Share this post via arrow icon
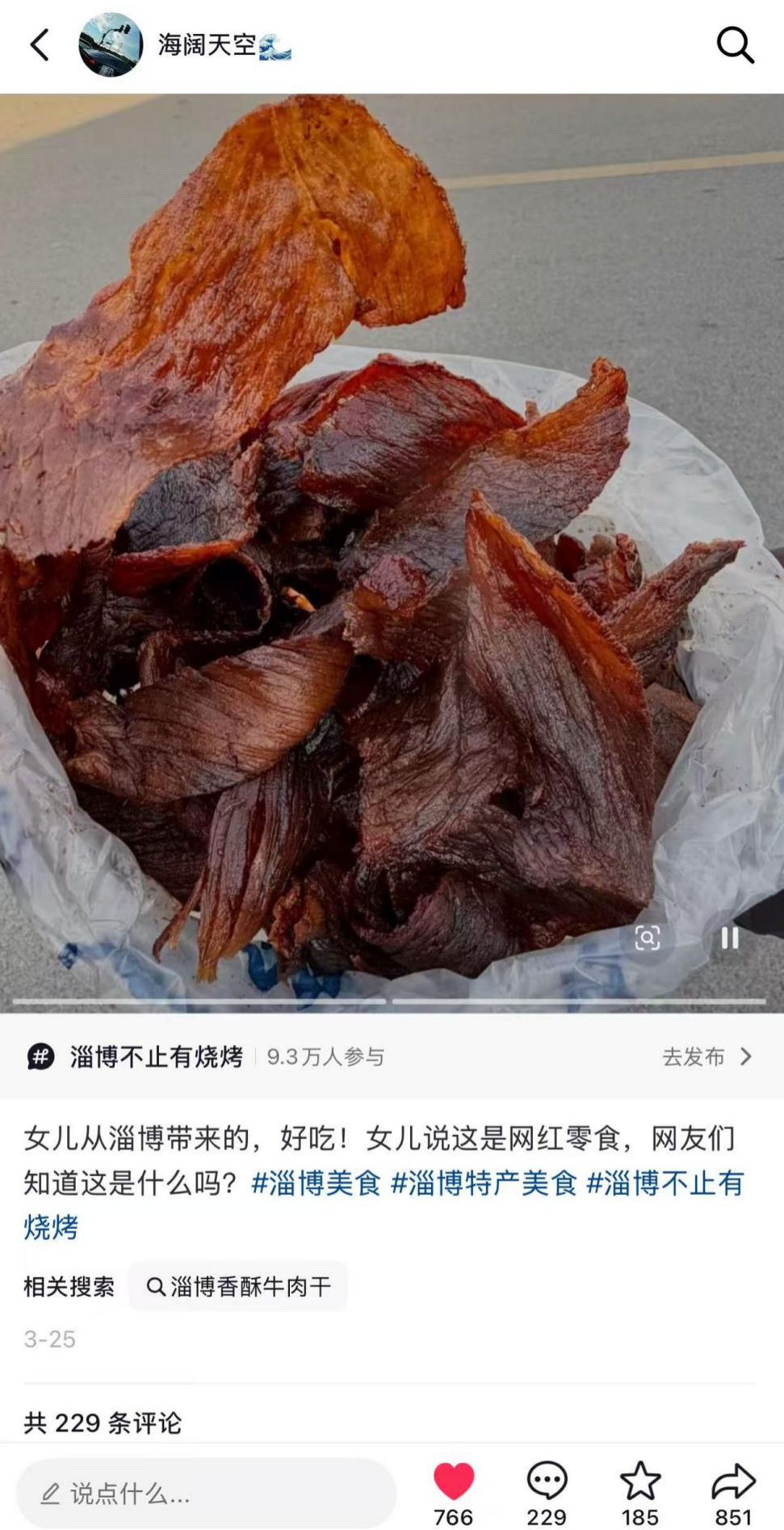Screen dimensions: 784x1530 point(733,1482)
